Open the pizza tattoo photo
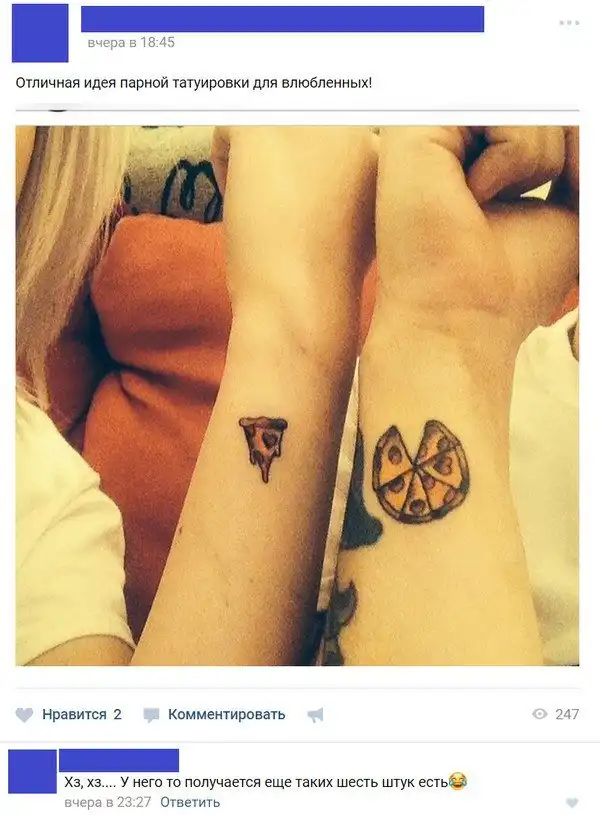Viewport: 600px width, 815px height. pos(297,395)
